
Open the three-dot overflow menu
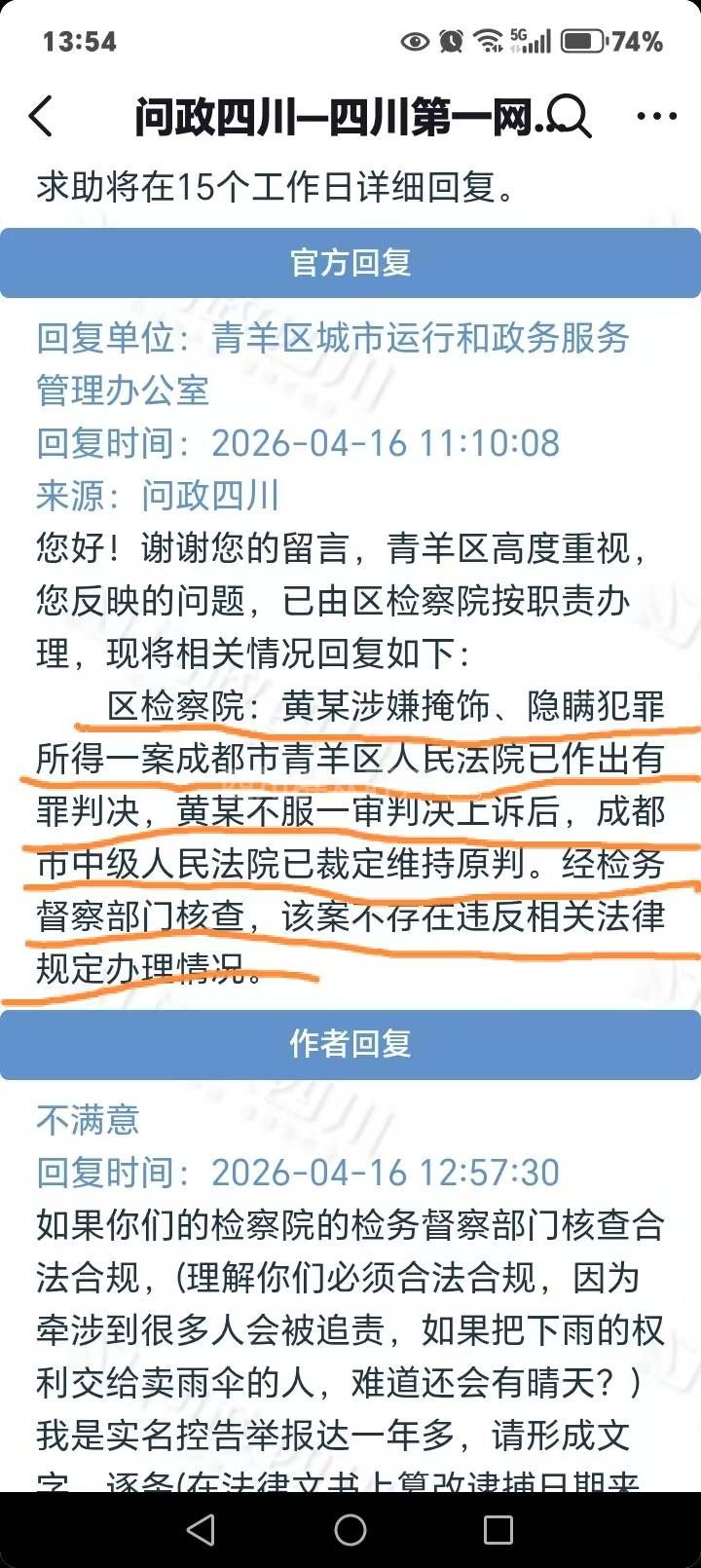coord(656,117)
